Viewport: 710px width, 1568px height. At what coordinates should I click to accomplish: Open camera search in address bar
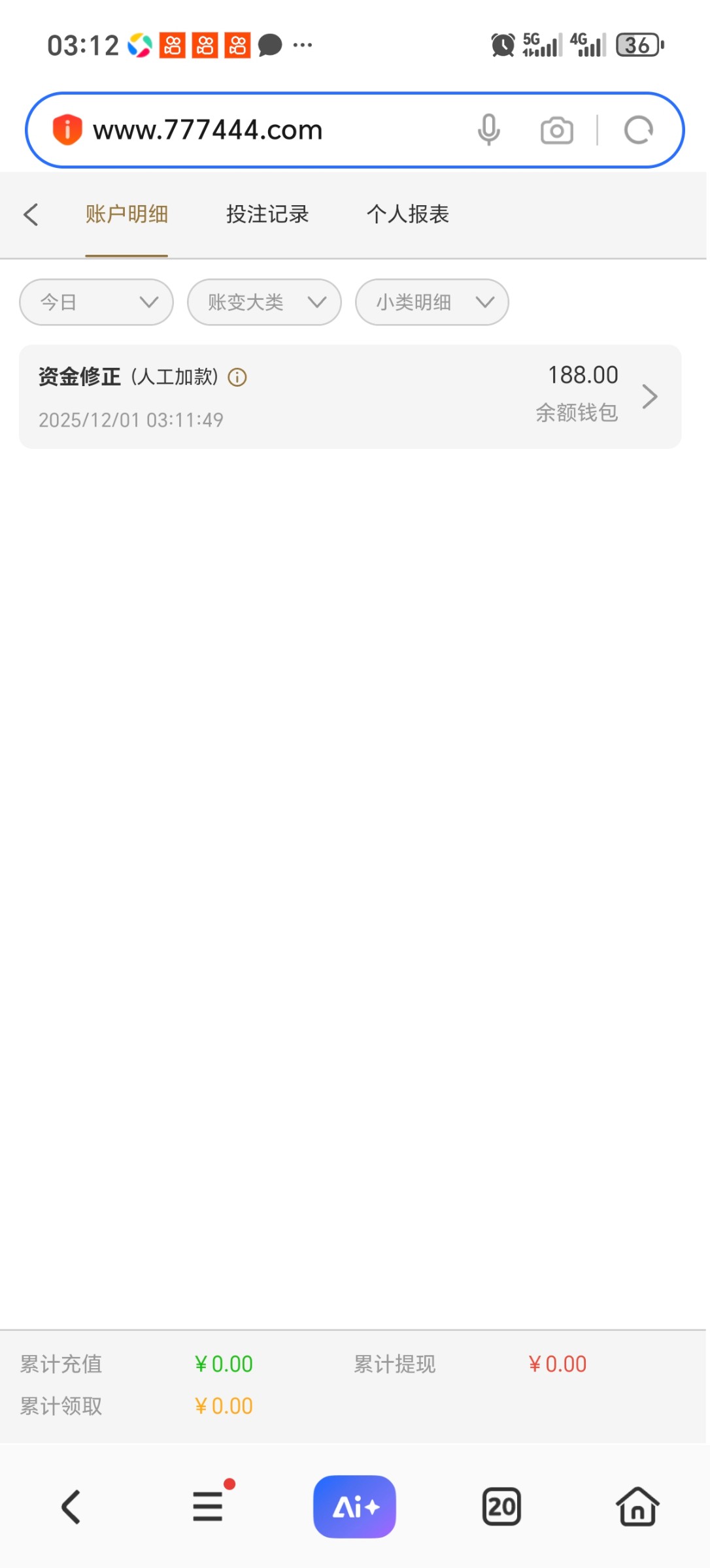coord(556,130)
